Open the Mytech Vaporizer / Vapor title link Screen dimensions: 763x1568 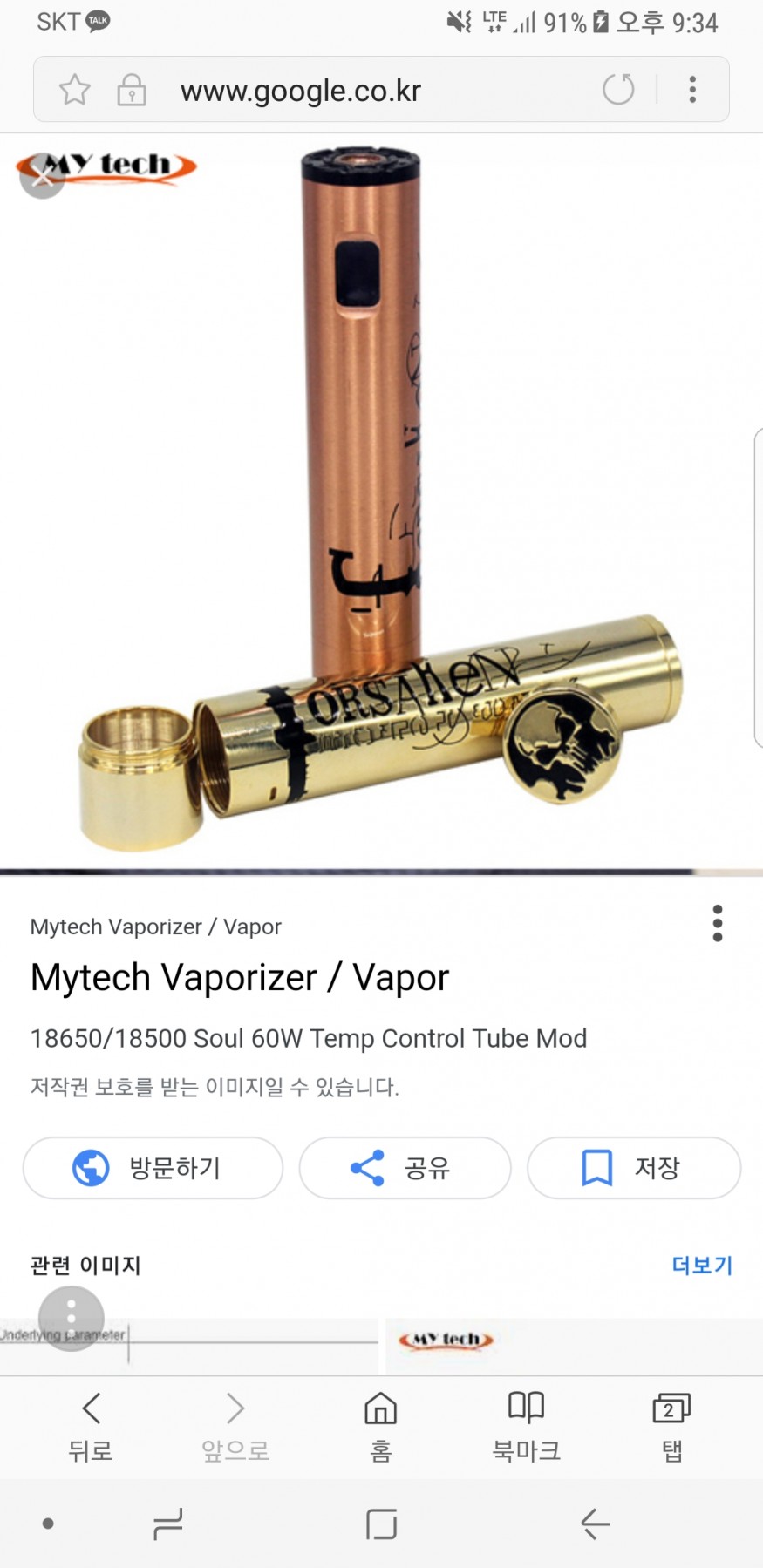[240, 978]
